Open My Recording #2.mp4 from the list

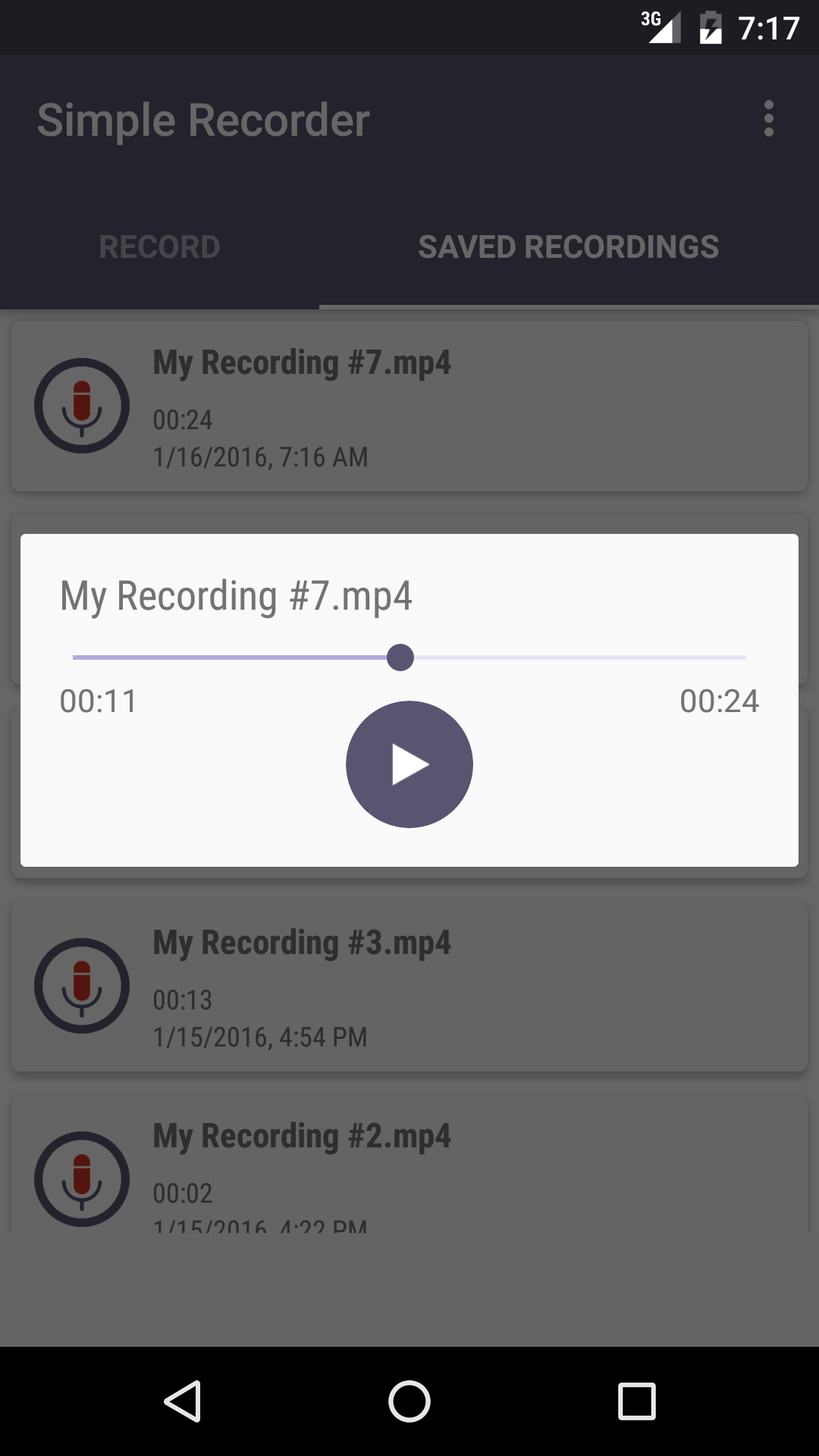[409, 1163]
